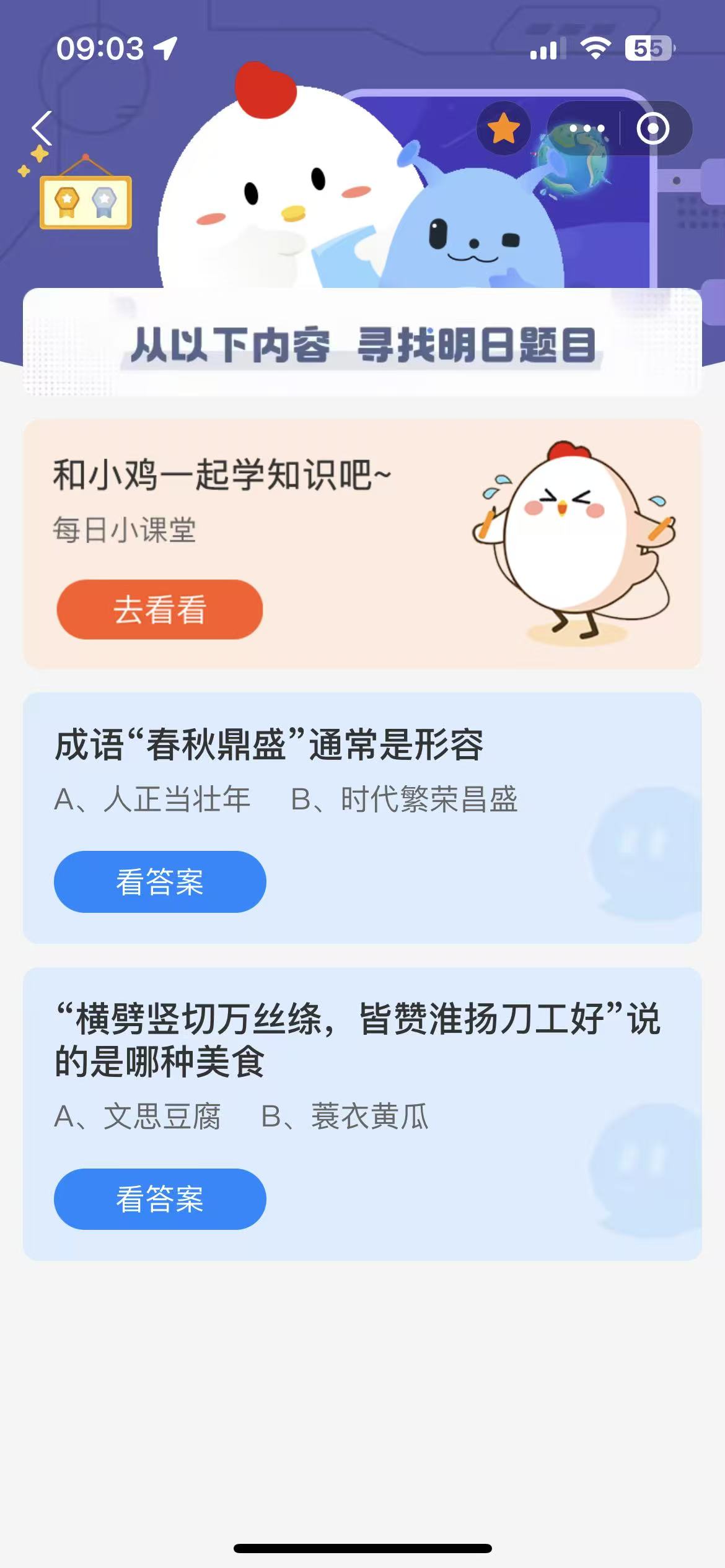Close the mini program via circle icon

pyautogui.click(x=652, y=129)
